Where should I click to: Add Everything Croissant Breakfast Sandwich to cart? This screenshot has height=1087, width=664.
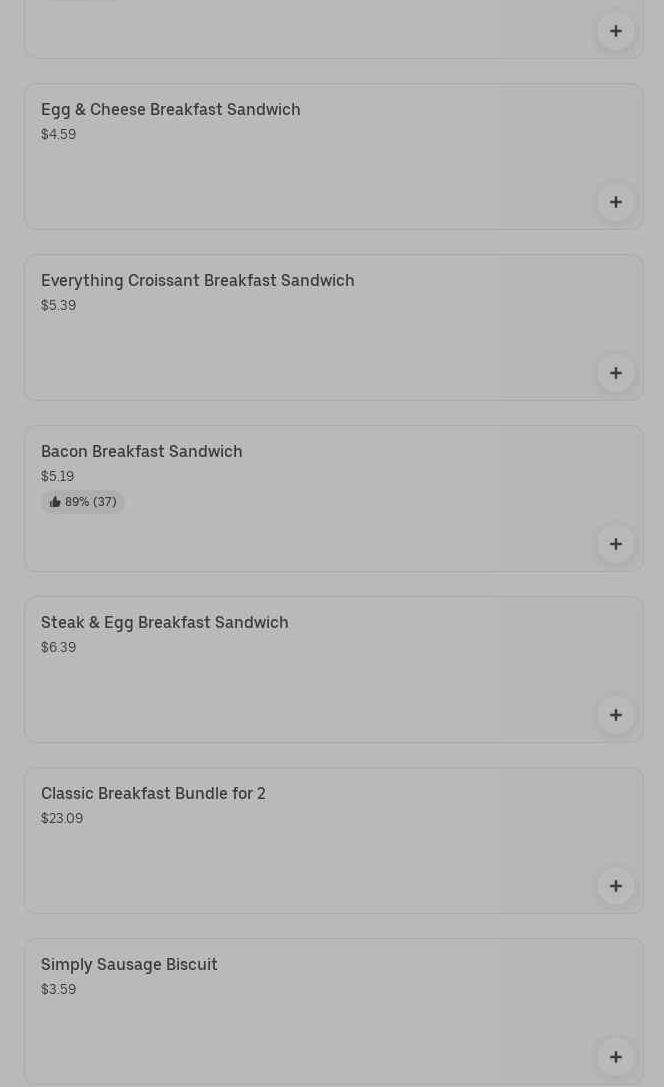coord(615,373)
